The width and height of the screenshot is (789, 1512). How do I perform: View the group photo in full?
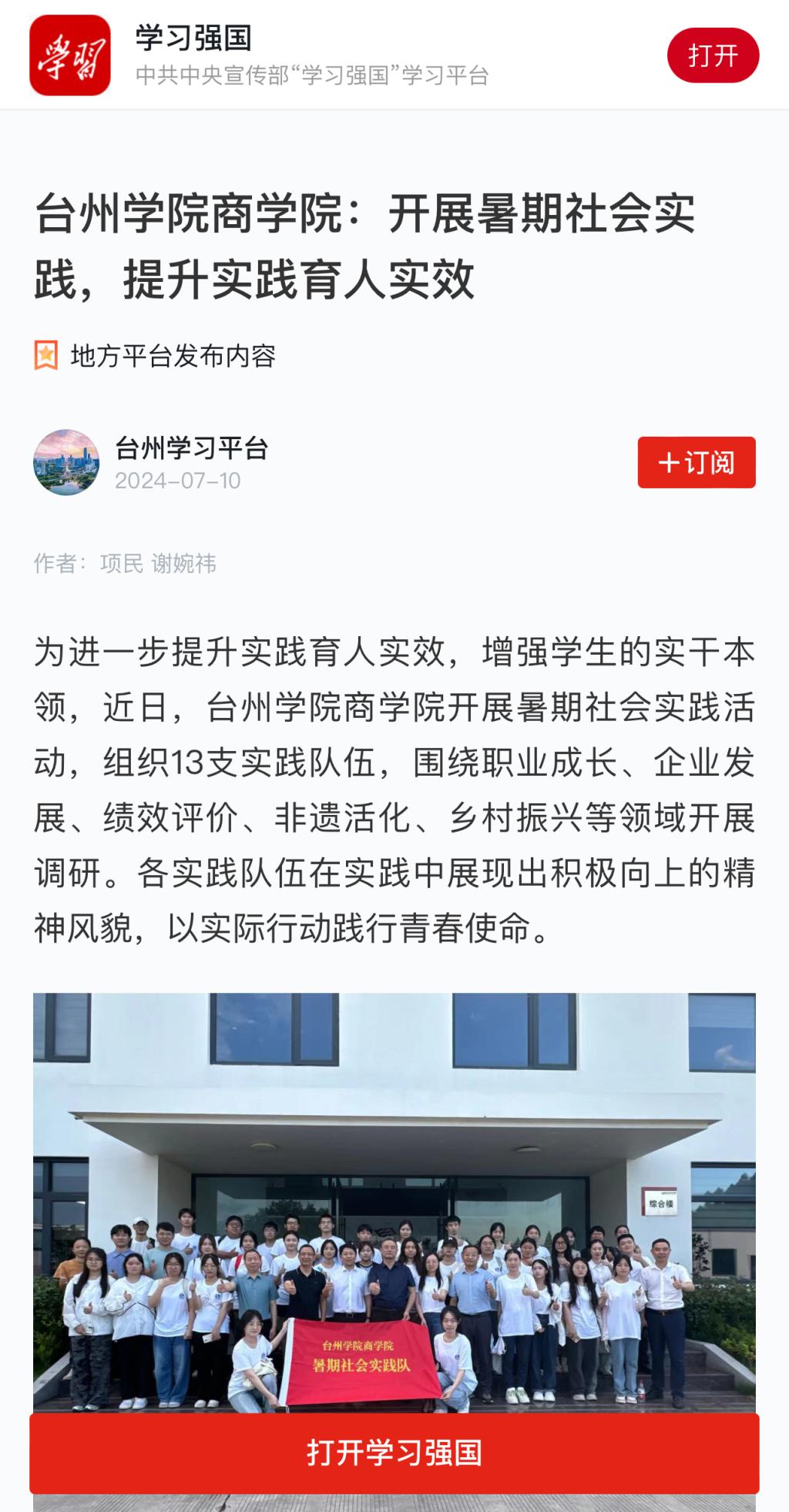click(394, 1202)
